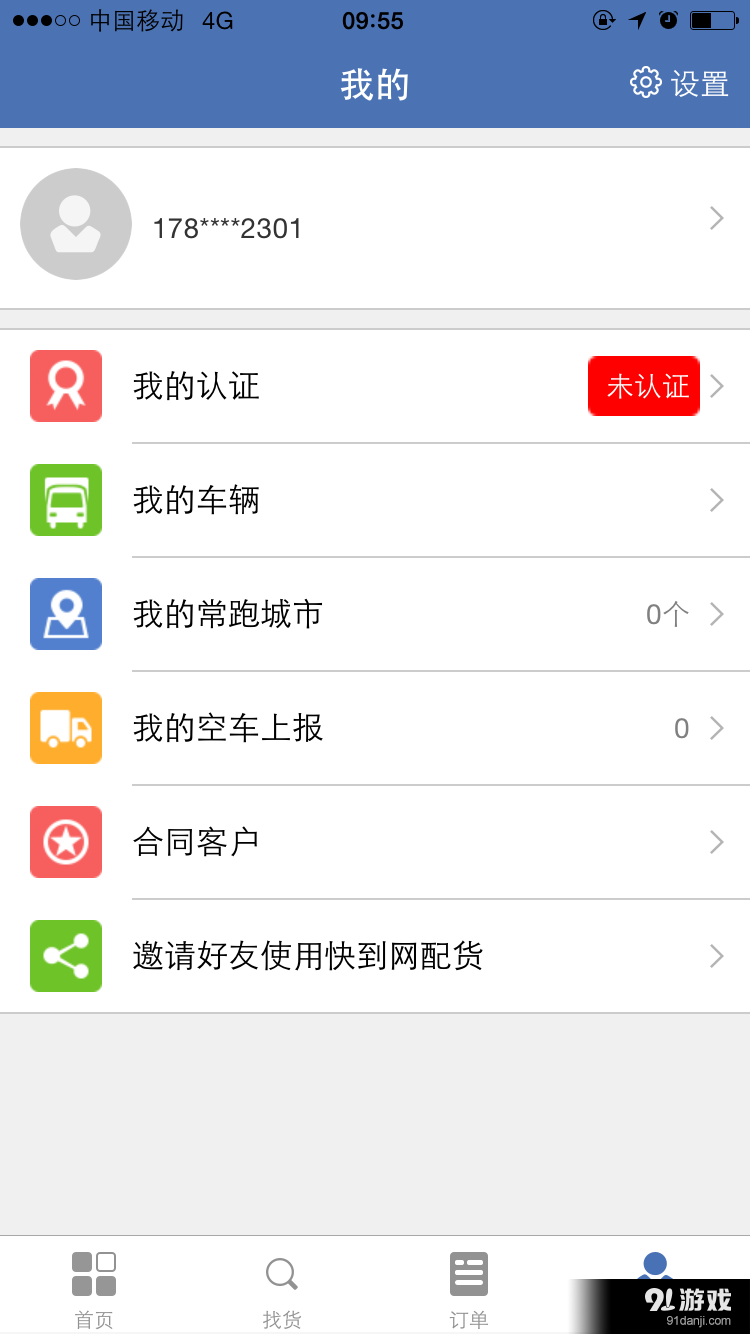Image resolution: width=750 pixels, height=1334 pixels.
Task: Switch to the 订单 tab
Action: point(468,1285)
